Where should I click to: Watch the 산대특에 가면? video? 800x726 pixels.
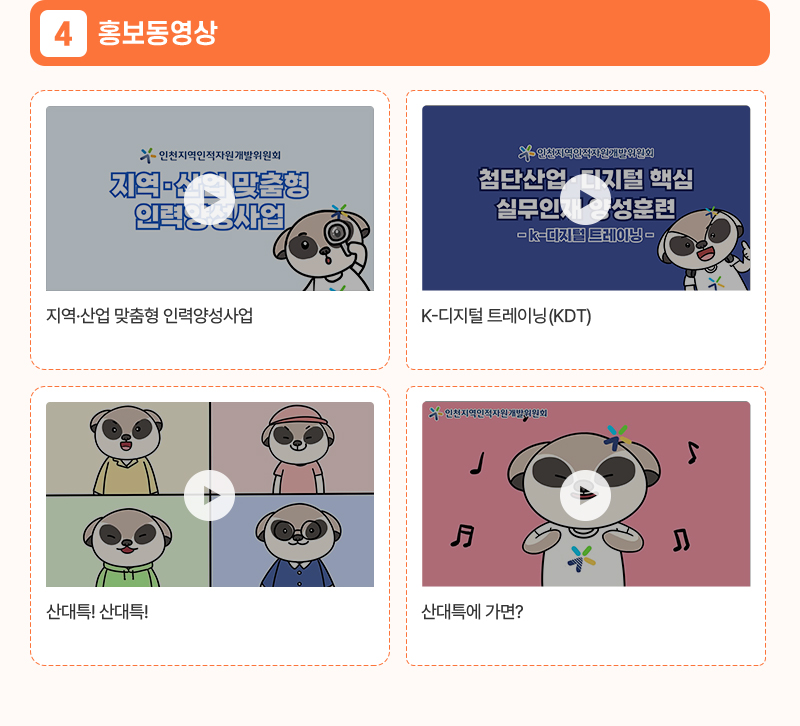(585, 495)
